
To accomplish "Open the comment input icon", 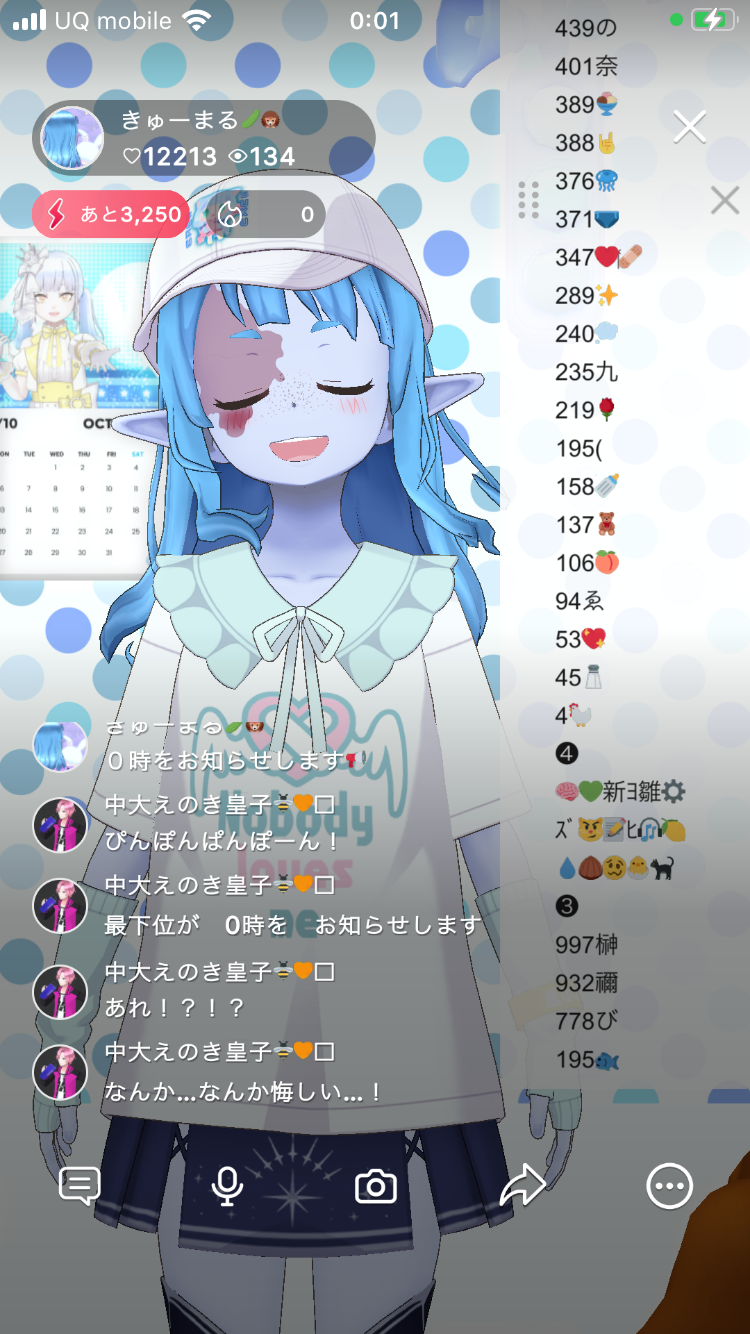I will point(80,1186).
